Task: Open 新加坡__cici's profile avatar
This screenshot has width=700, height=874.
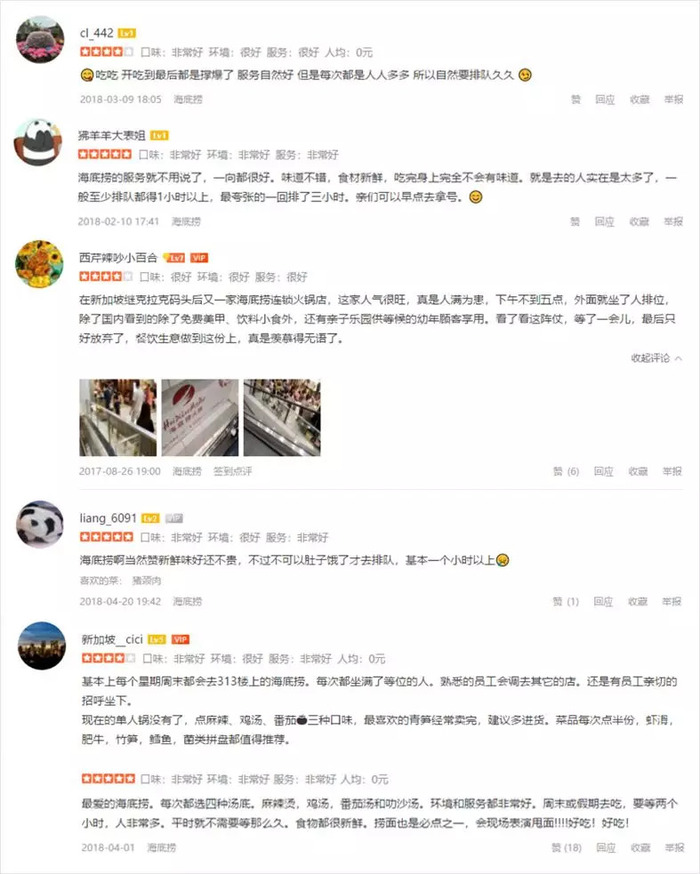Action: point(41,645)
